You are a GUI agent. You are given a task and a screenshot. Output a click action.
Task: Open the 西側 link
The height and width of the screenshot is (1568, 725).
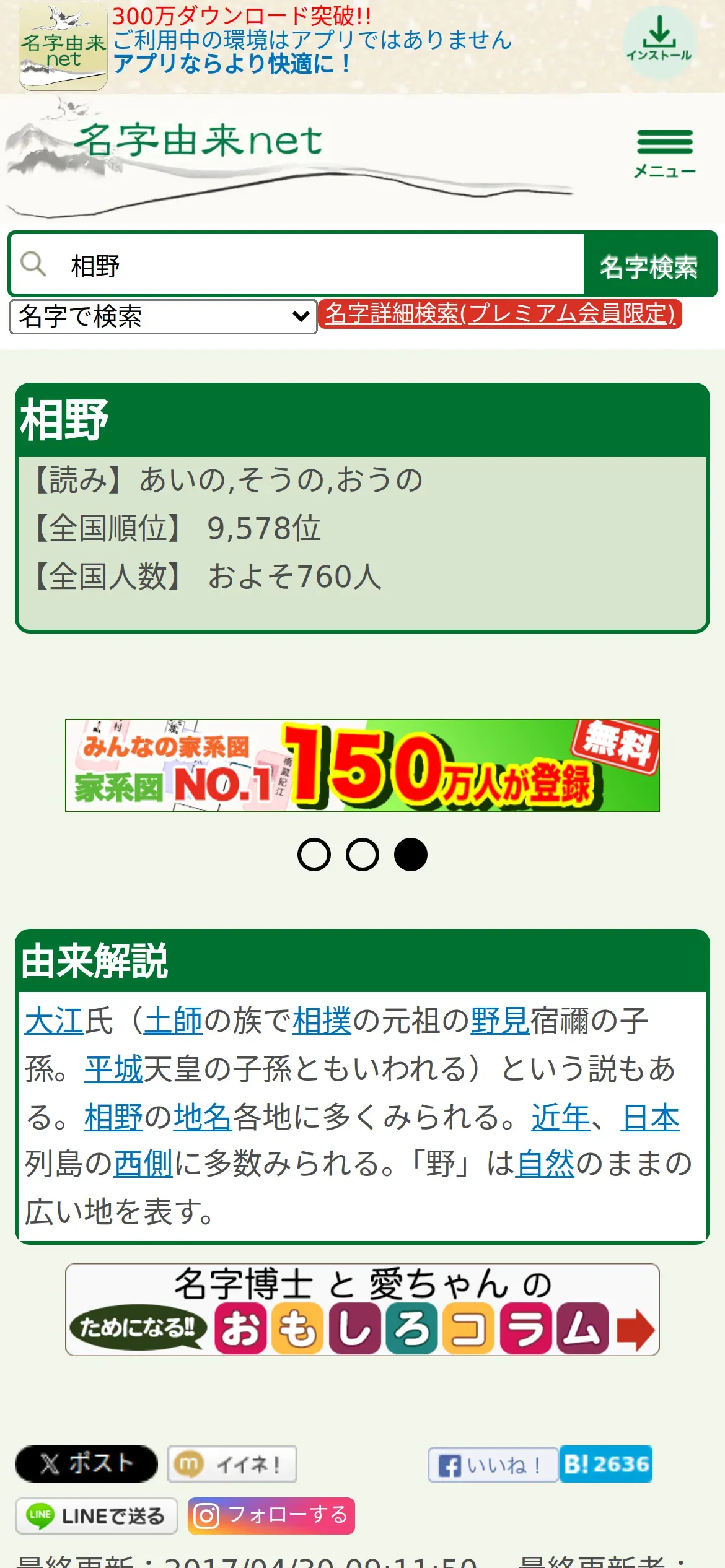(x=144, y=1163)
